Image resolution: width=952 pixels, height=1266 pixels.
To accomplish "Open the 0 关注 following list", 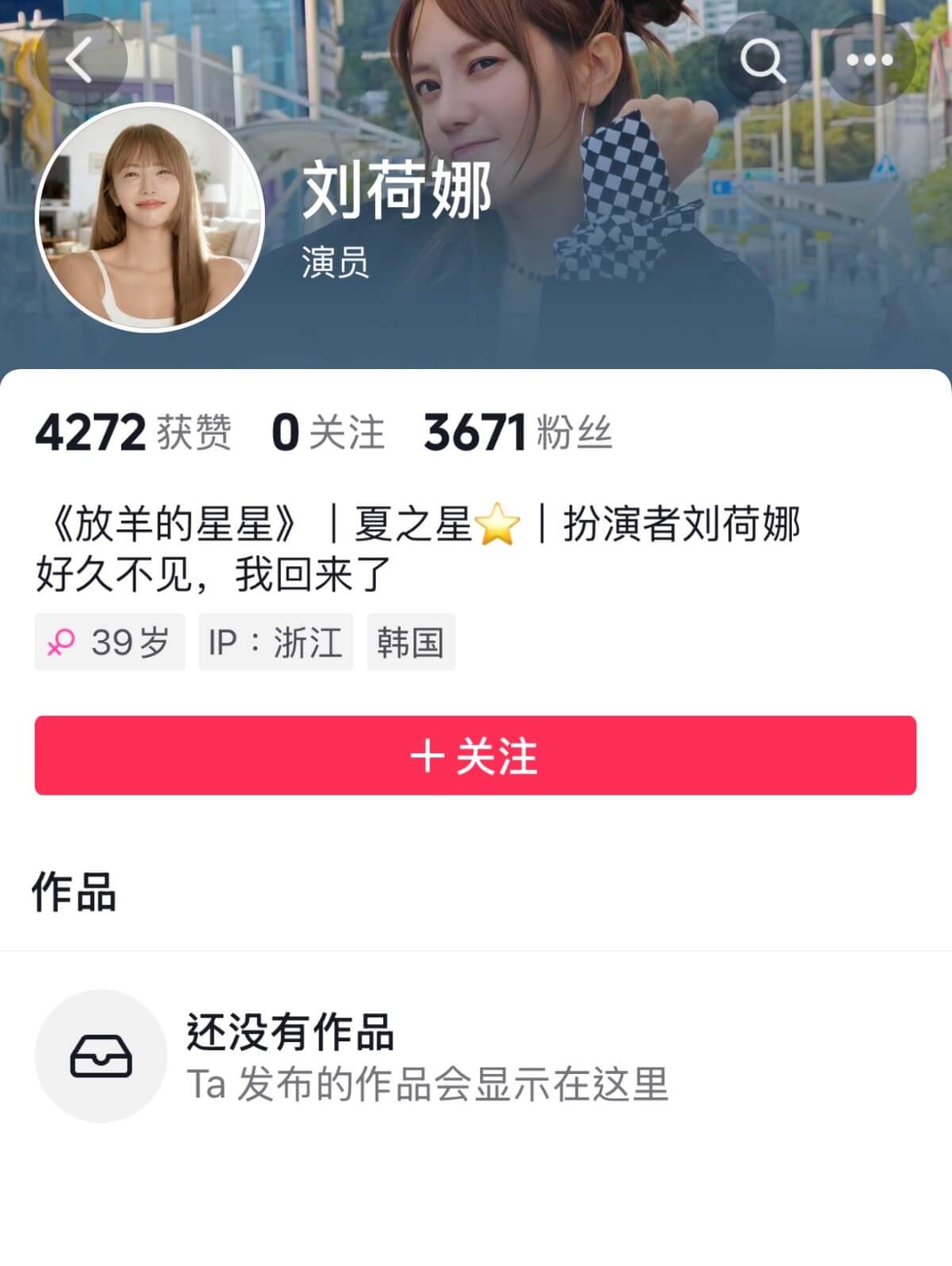I will coord(328,433).
